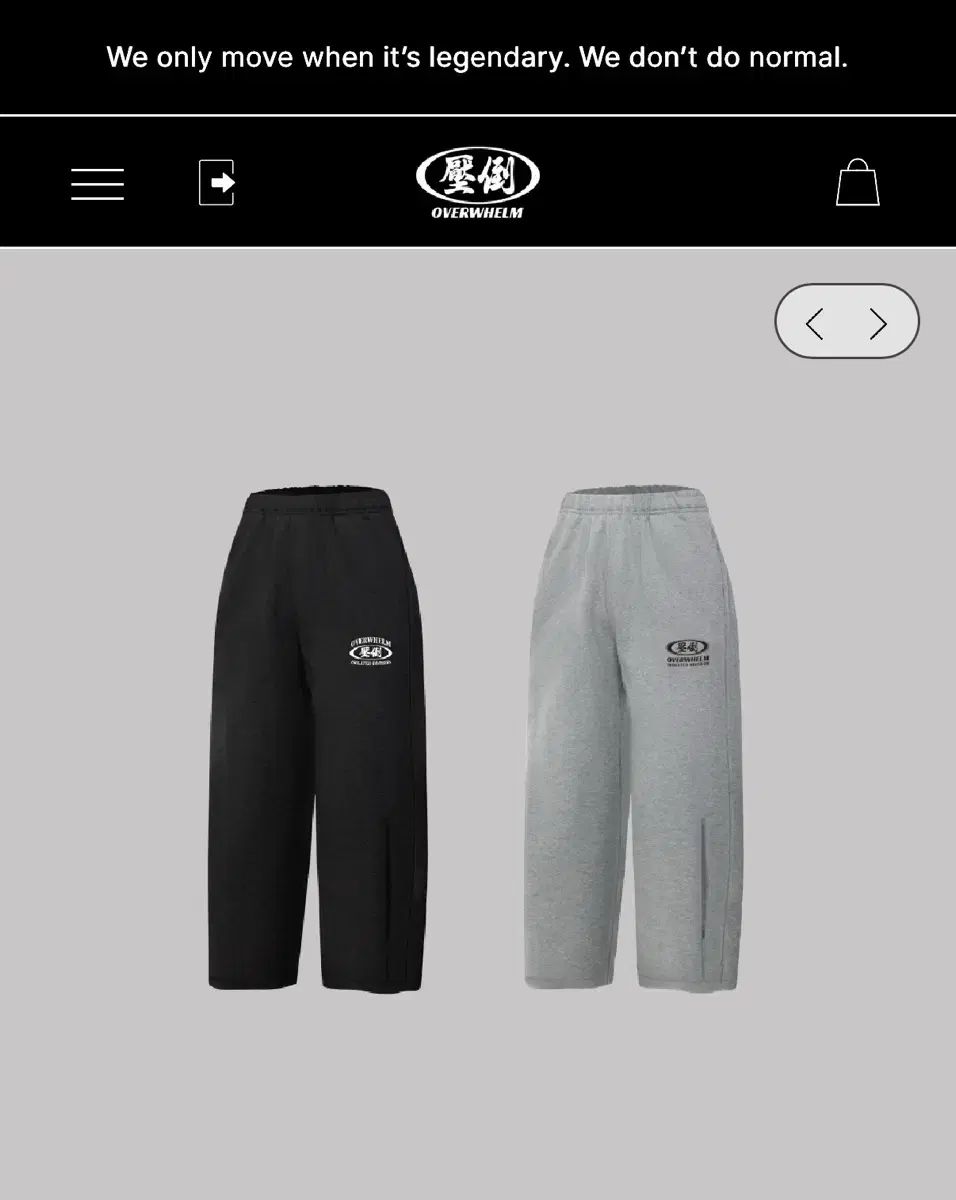Open the shopping bag
Viewport: 956px width, 1200px height.
point(857,182)
